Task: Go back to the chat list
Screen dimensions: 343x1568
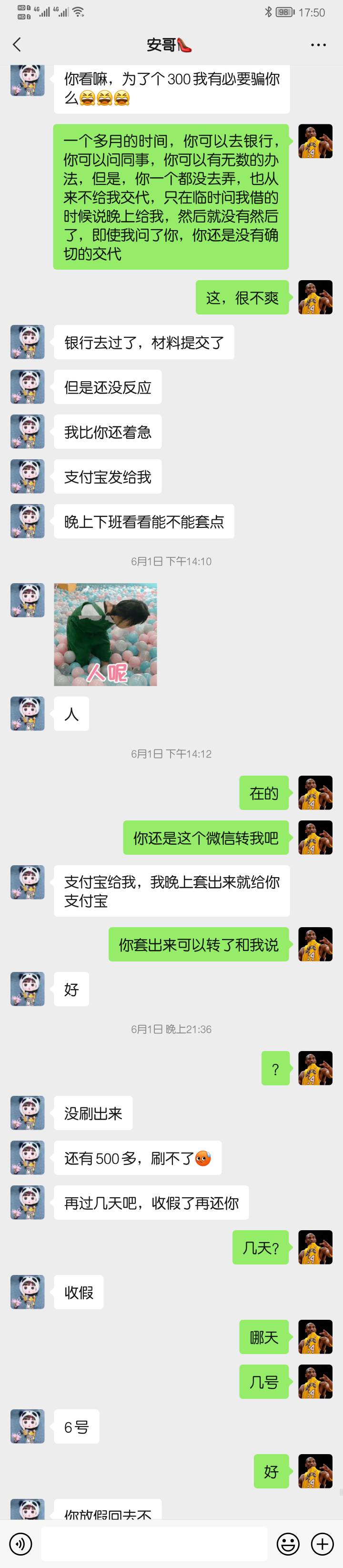Action: [x=17, y=44]
